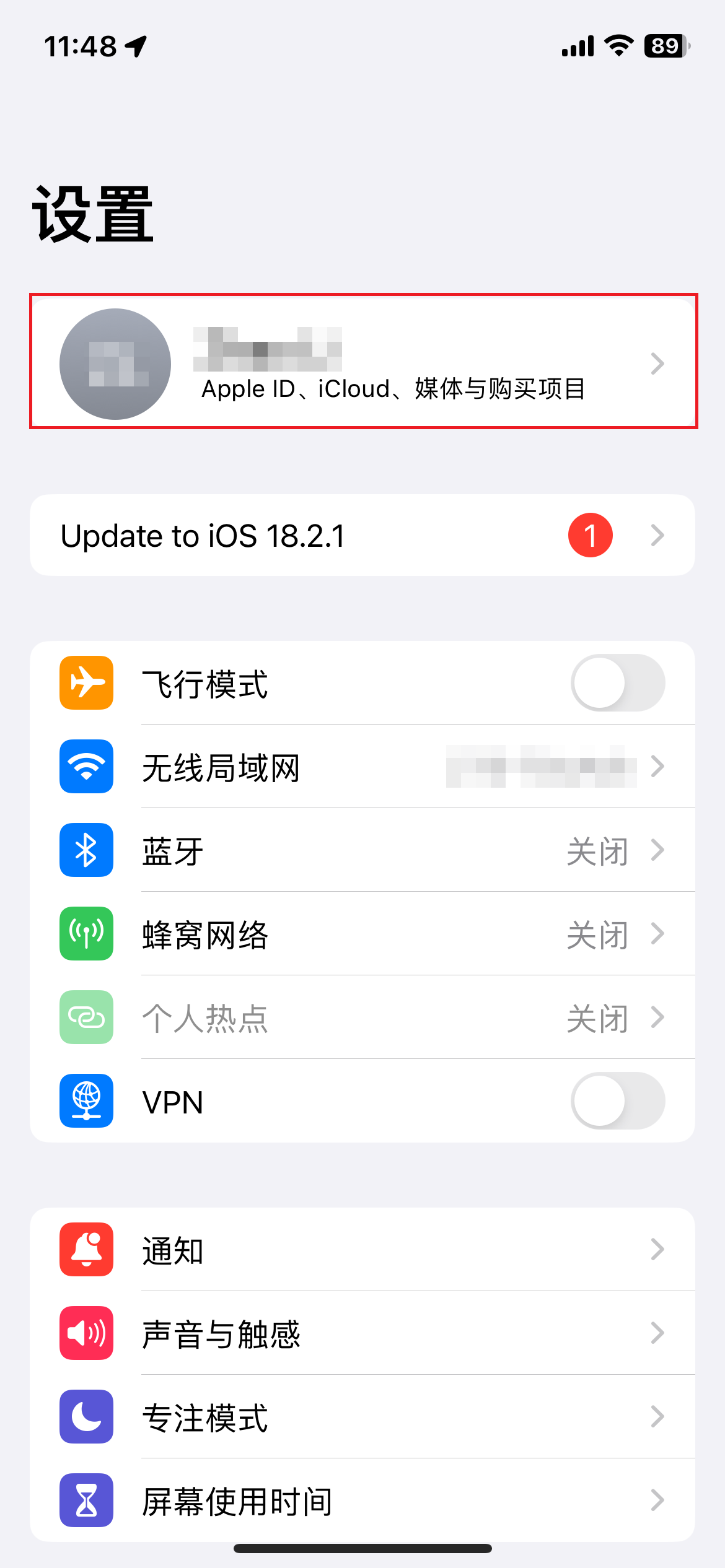Expand the Apple ID account chevron
This screenshot has height=1568, width=725.
[x=658, y=364]
